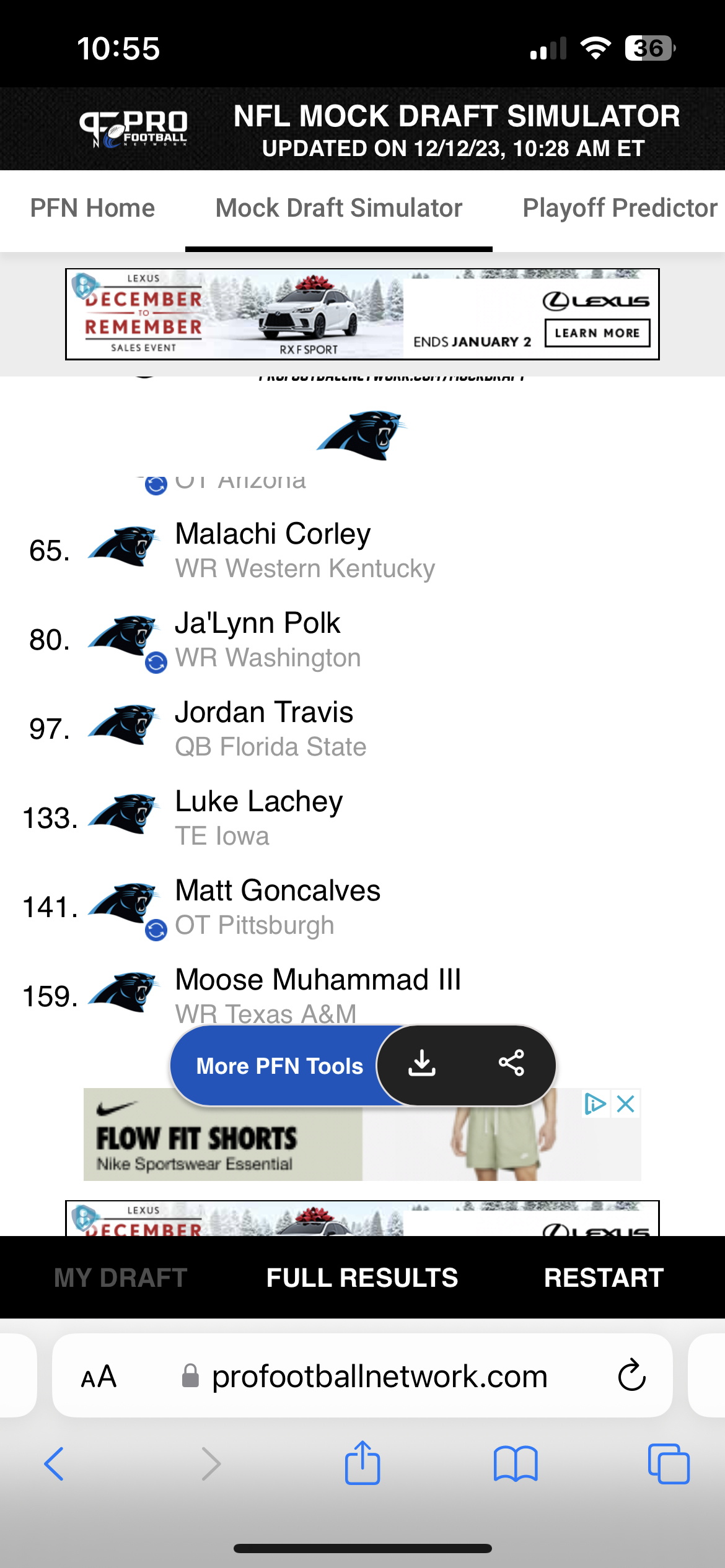Go back to previous page in Safari
725x1568 pixels.
[54, 1464]
